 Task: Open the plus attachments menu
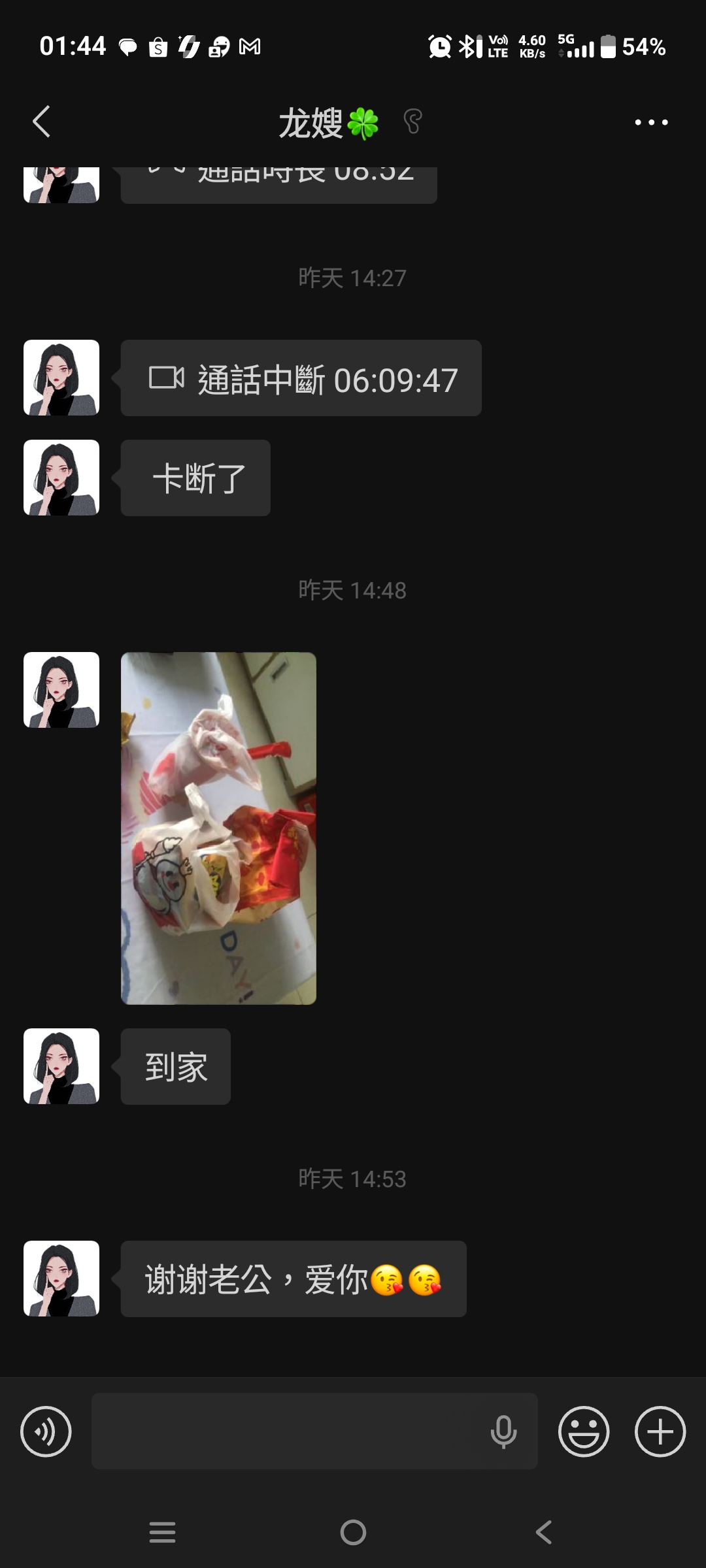point(660,1431)
